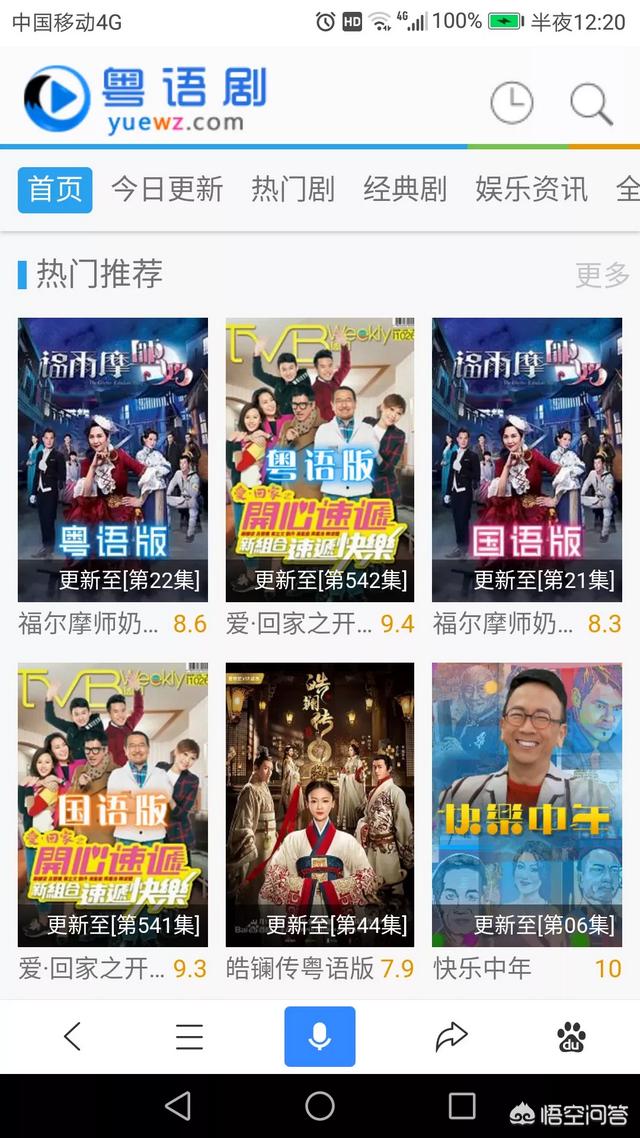Open 福尔摩师奶 国语版 updated to episode 21
Viewport: 640px width, 1138px height.
[x=527, y=460]
